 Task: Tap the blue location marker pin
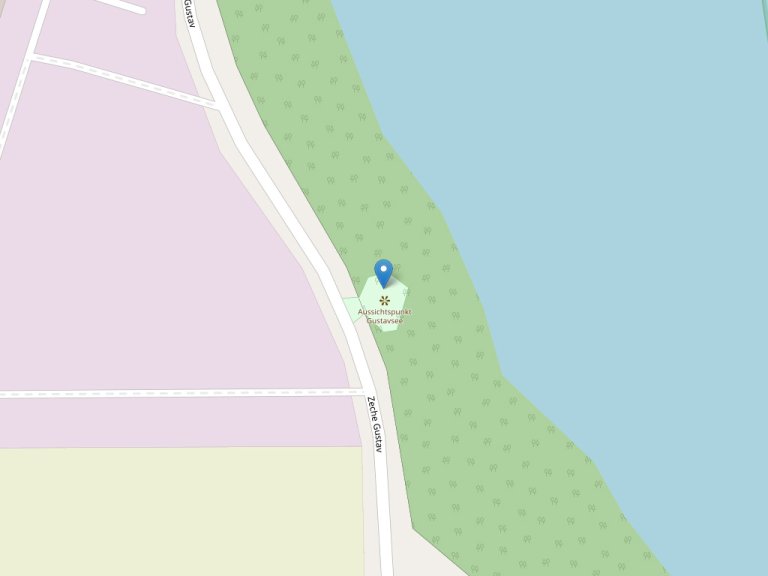tap(383, 271)
